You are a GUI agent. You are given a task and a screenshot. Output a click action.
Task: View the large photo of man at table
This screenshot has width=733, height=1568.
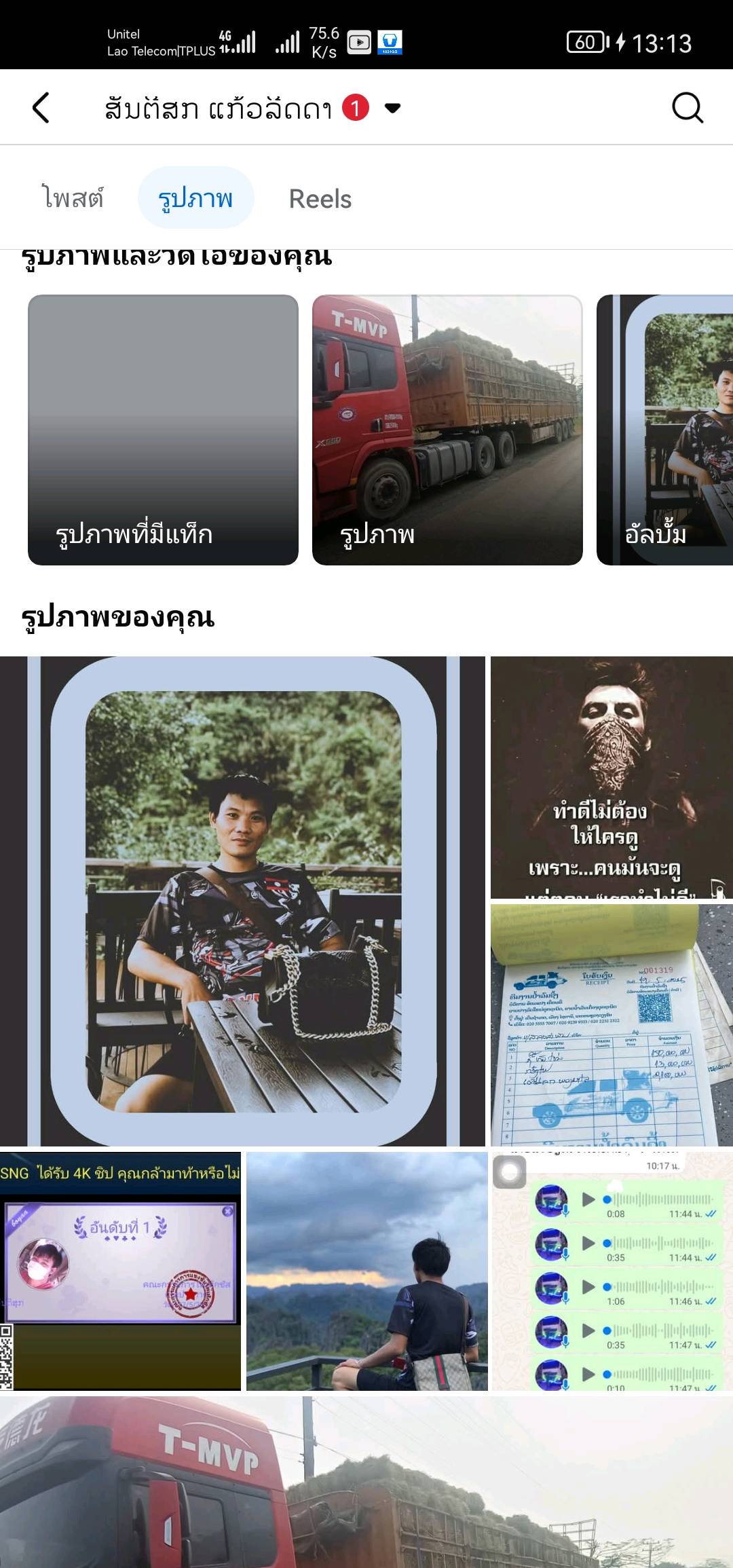(x=242, y=901)
